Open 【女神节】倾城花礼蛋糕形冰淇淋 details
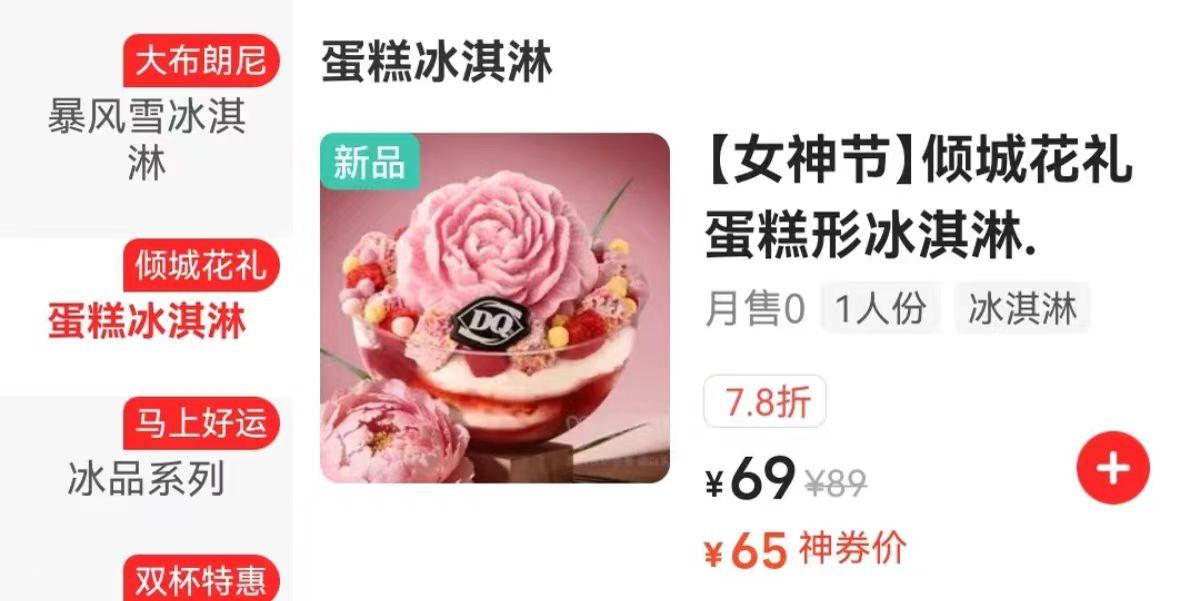 [918, 200]
